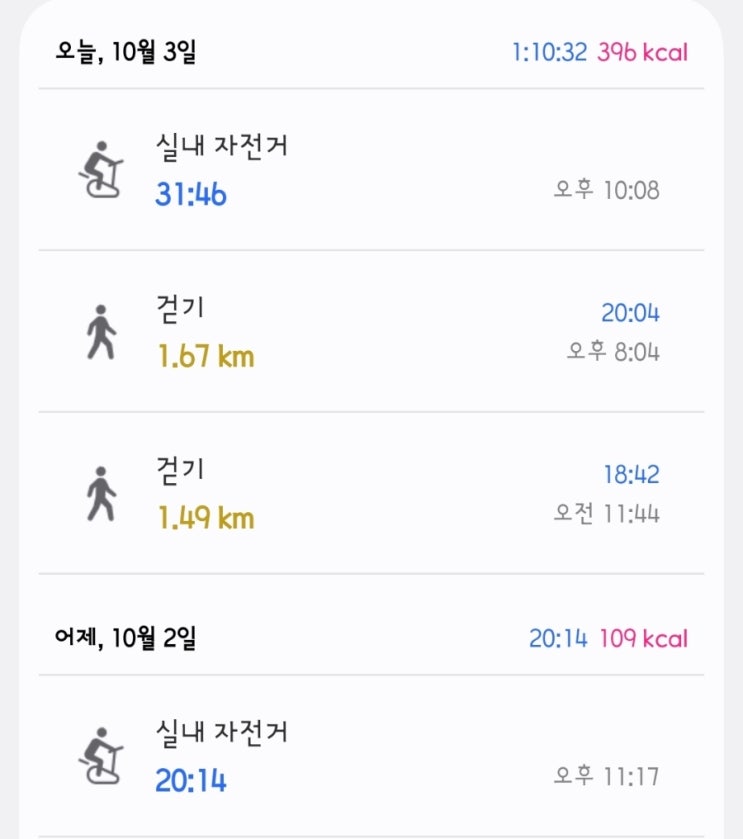
Task: View the 1.67 km walking record
Action: [370, 332]
